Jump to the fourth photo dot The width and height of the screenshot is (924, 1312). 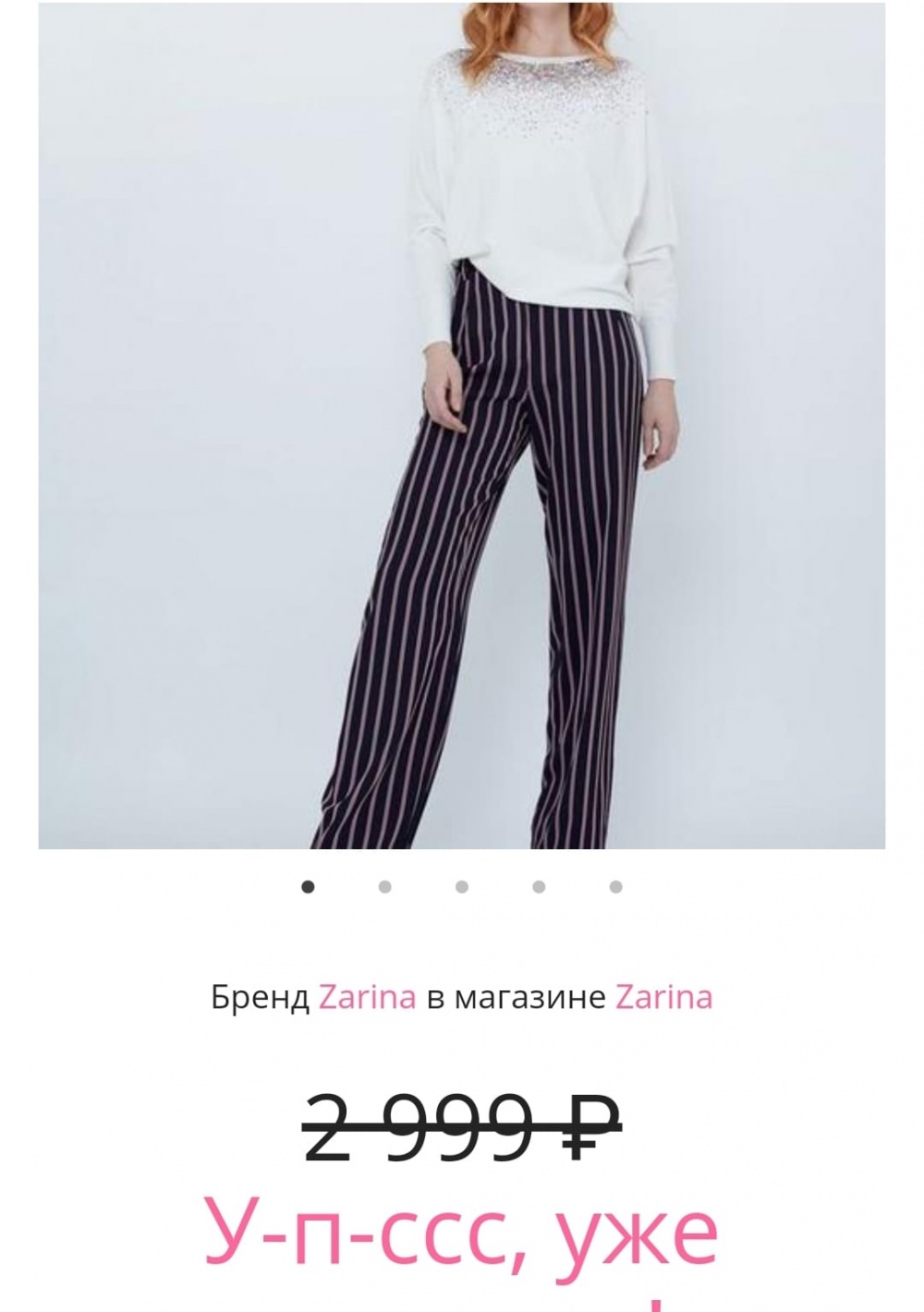click(x=539, y=887)
